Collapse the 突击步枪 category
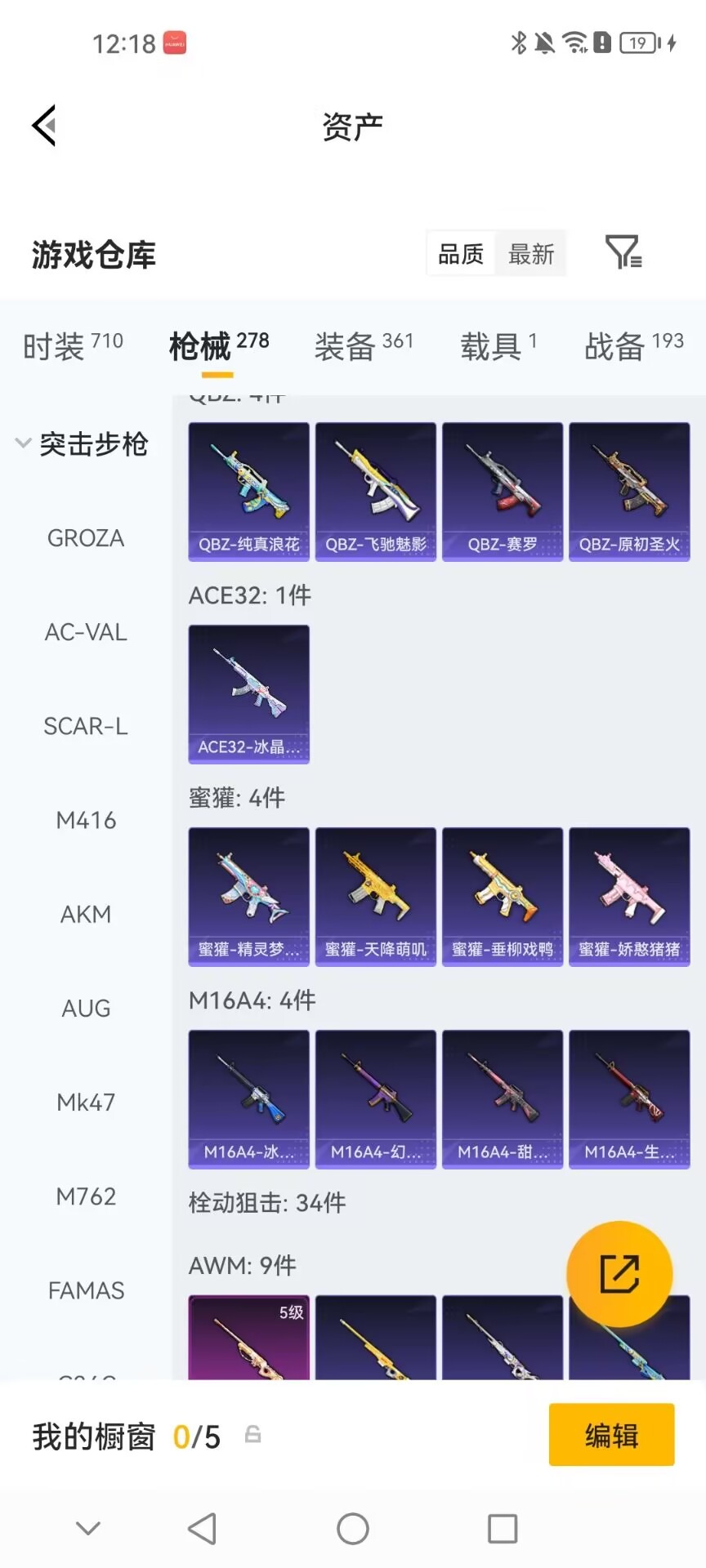This screenshot has height=1568, width=706. (82, 444)
